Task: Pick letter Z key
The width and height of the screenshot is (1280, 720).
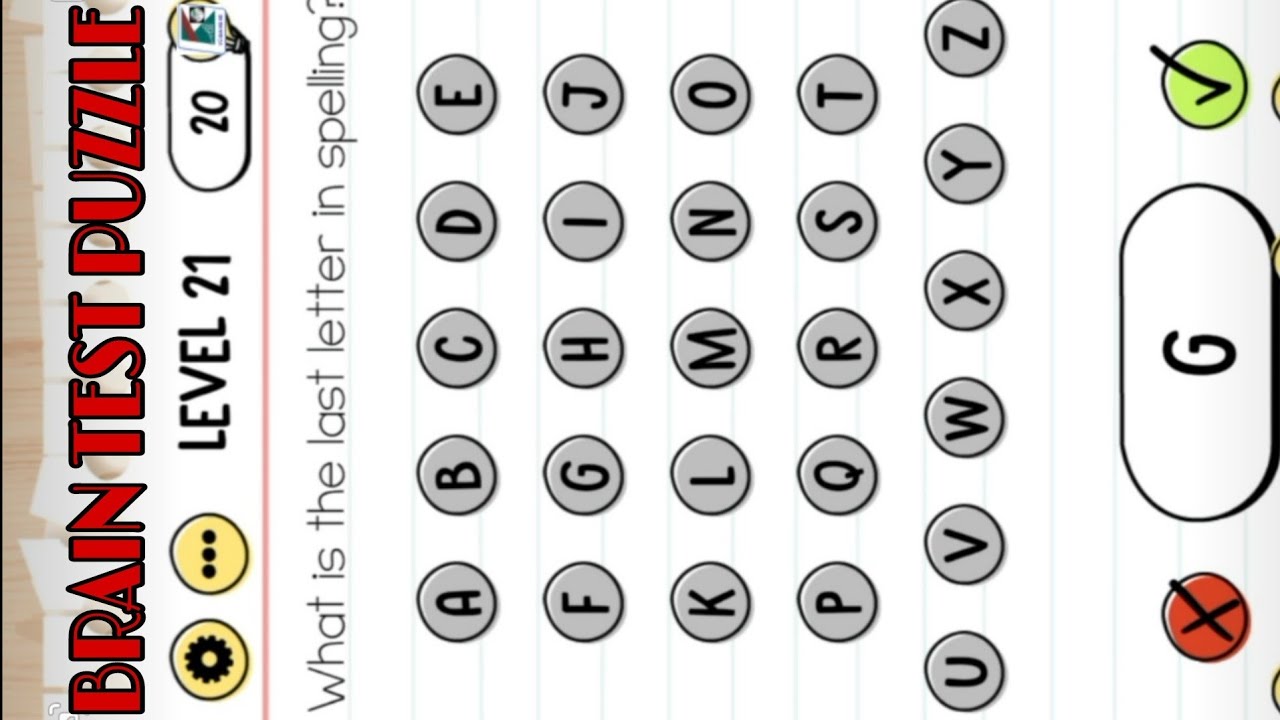Action: click(x=965, y=38)
